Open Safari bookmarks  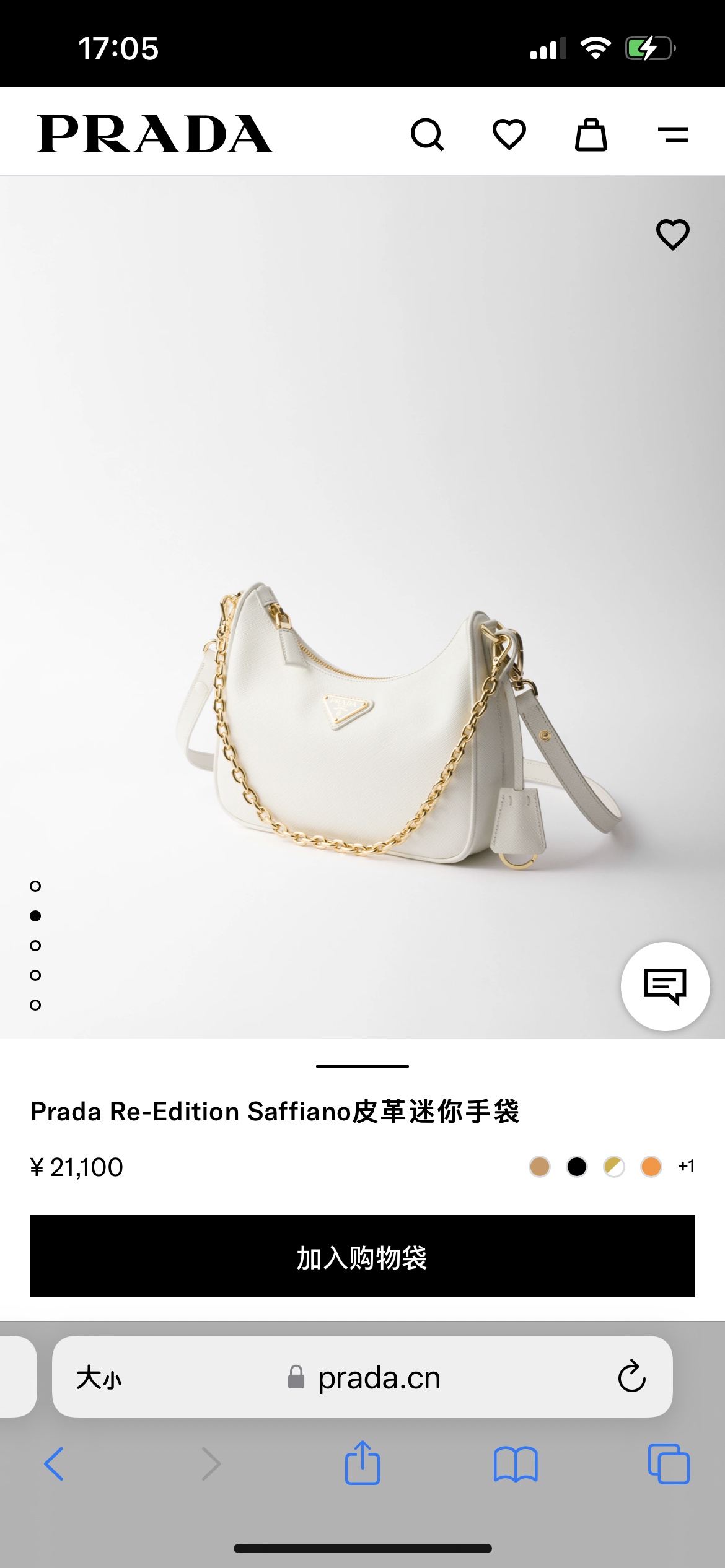pyautogui.click(x=516, y=1464)
